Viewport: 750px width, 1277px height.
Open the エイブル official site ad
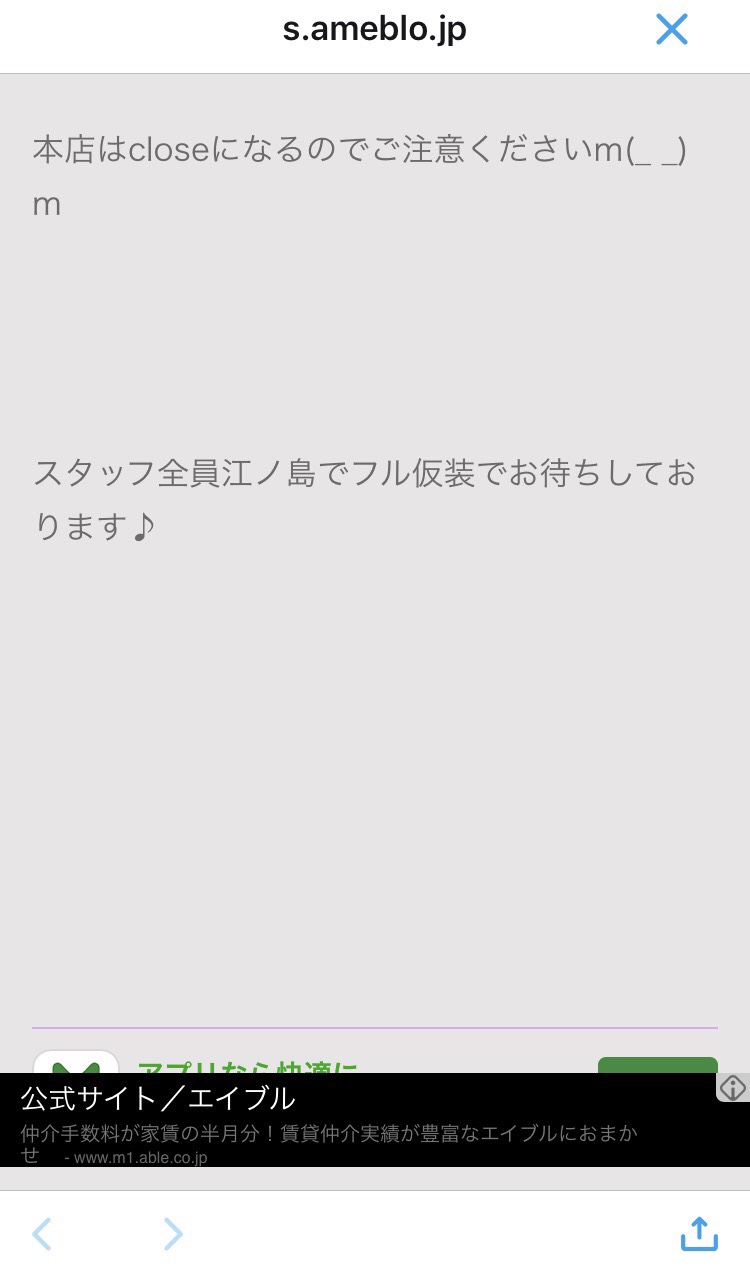click(330, 1120)
